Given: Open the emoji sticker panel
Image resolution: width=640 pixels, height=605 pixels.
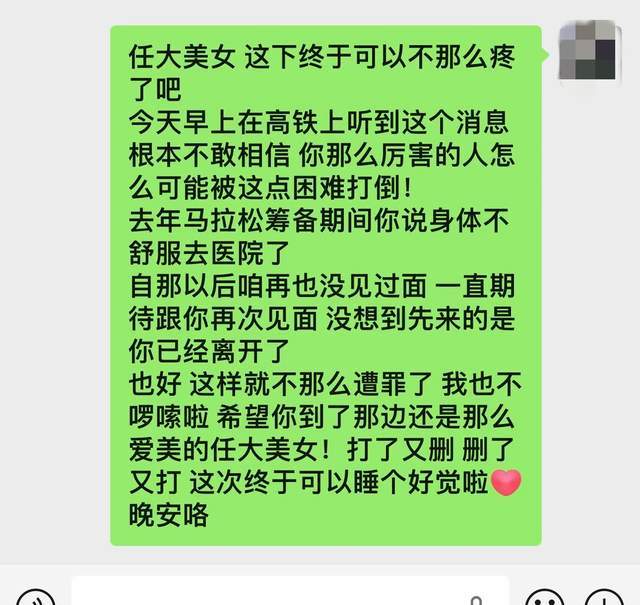Looking at the screenshot, I should [545, 598].
